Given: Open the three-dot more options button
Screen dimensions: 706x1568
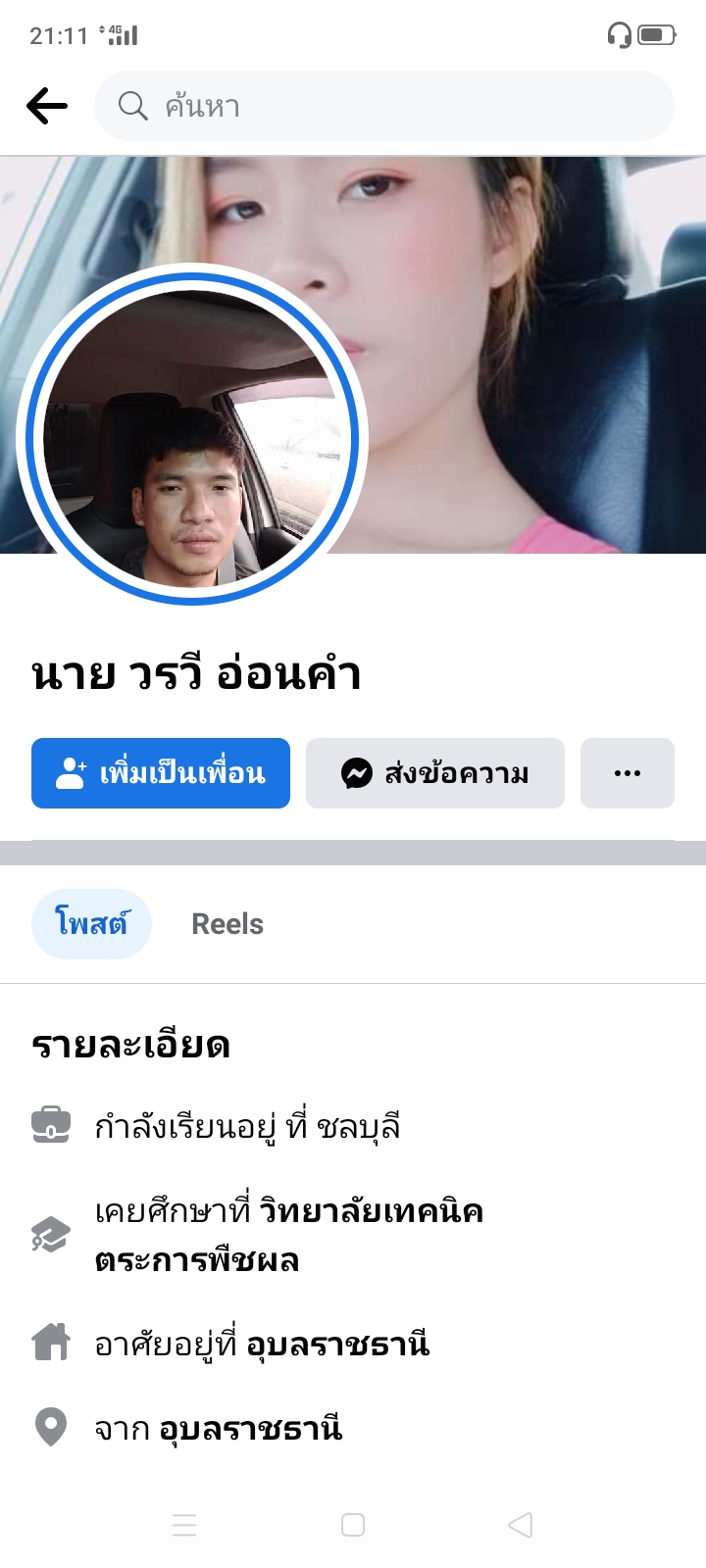Looking at the screenshot, I should 628,773.
